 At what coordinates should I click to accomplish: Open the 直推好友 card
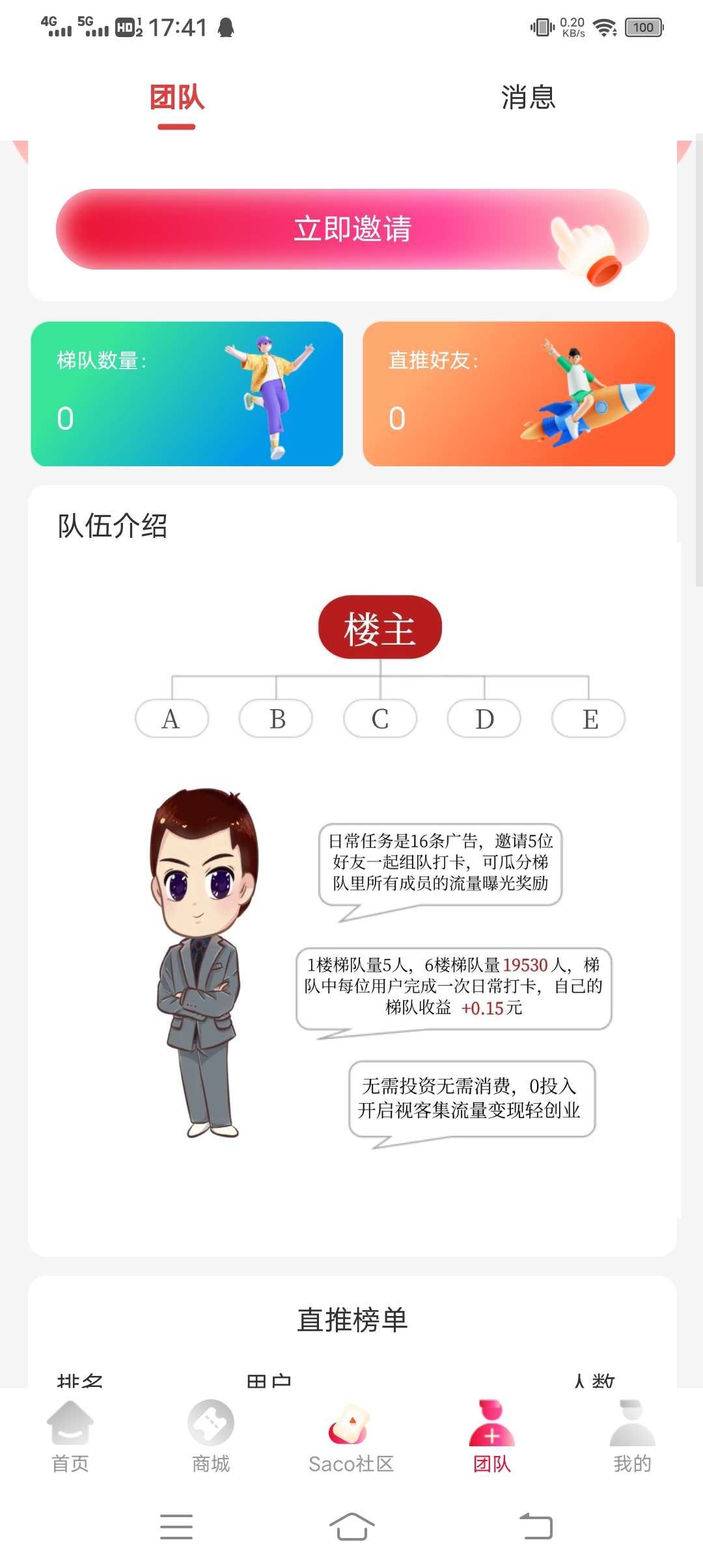coord(519,394)
